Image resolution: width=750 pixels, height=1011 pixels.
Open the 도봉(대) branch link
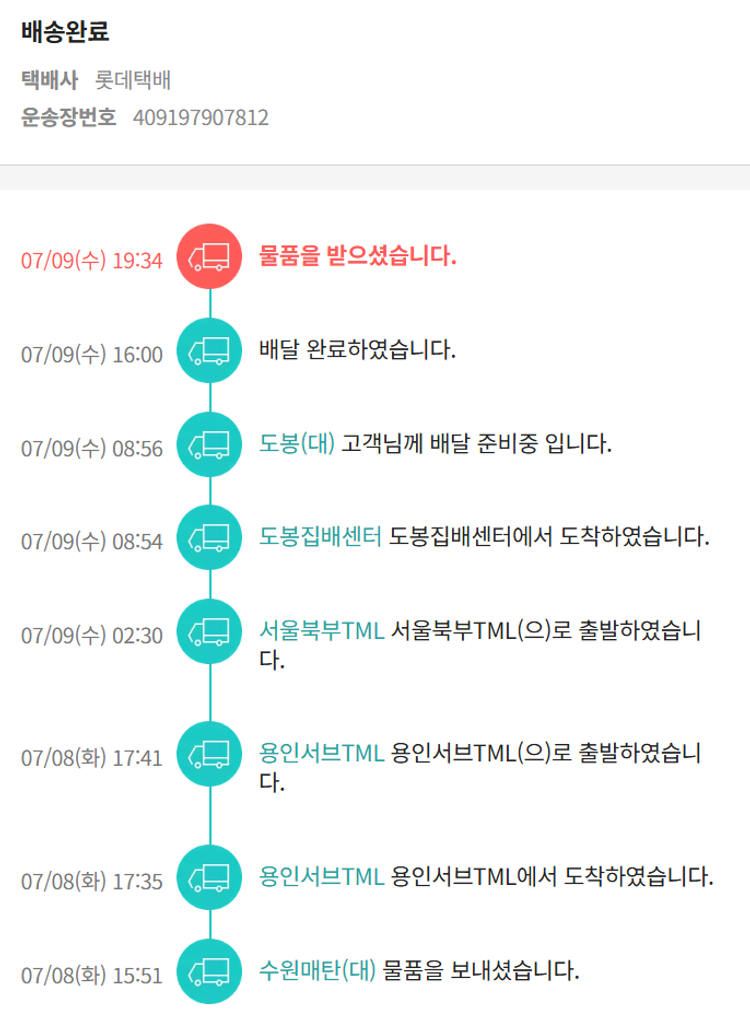pos(297,444)
